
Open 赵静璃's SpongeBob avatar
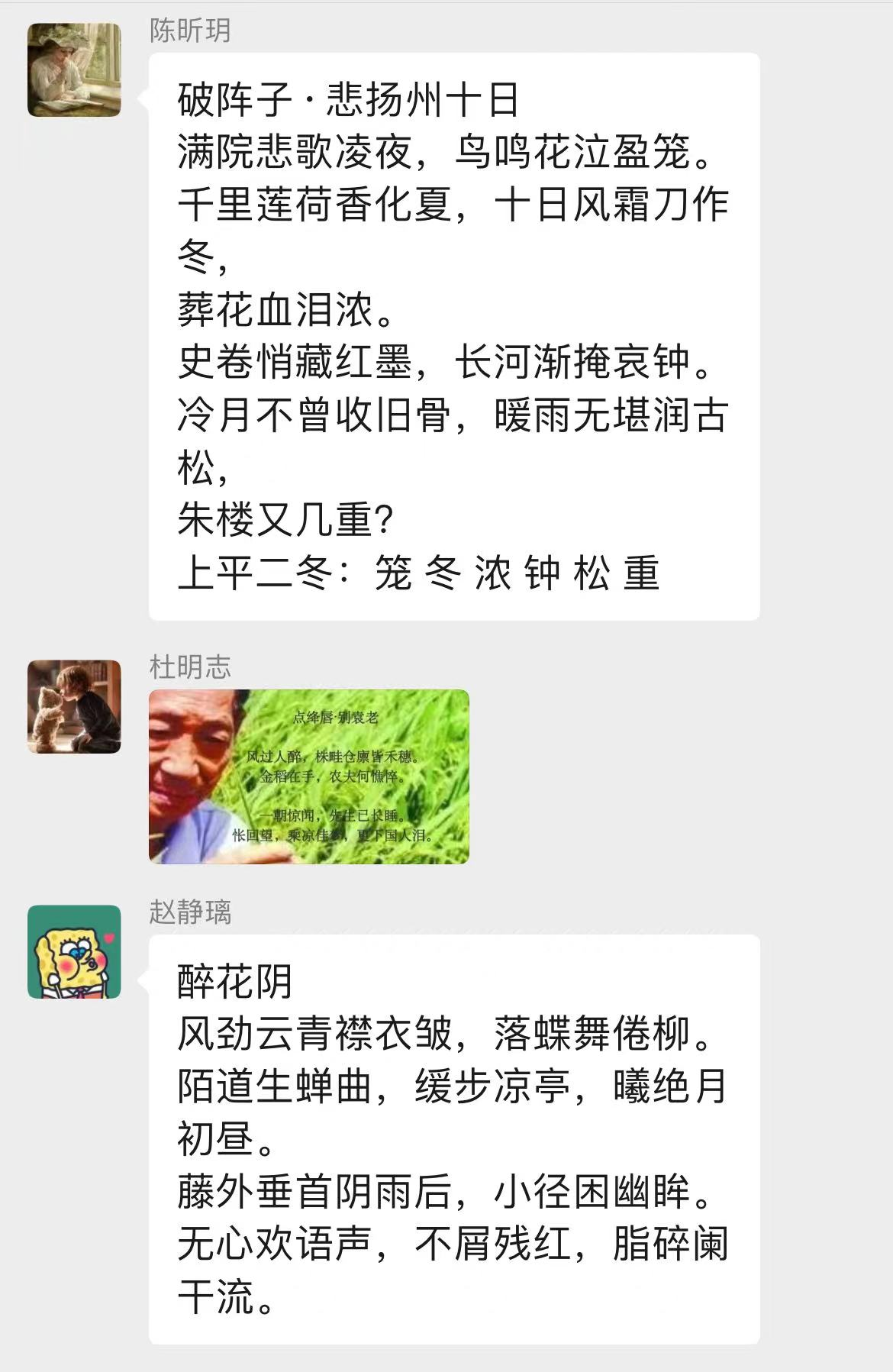(x=74, y=951)
